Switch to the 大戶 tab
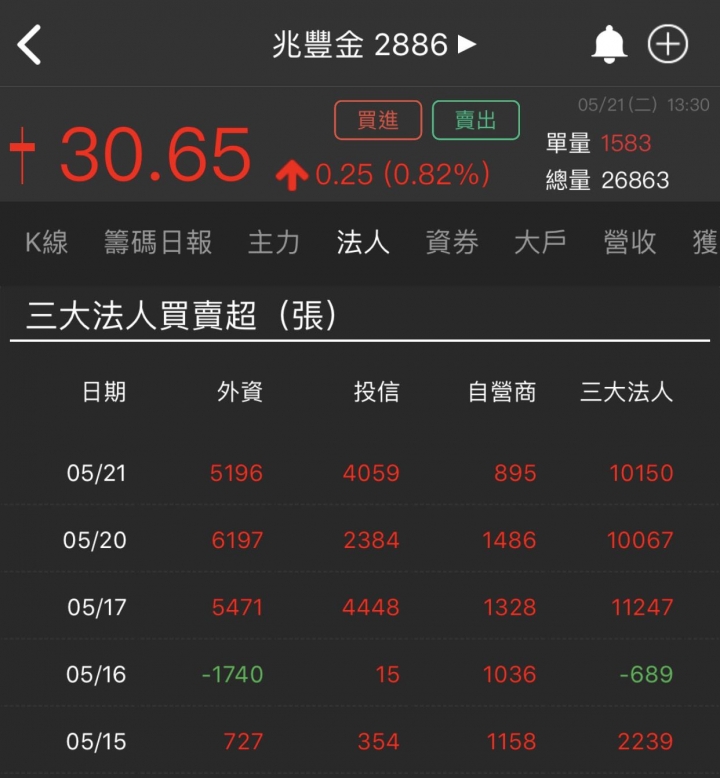The image size is (720, 778). [x=540, y=242]
